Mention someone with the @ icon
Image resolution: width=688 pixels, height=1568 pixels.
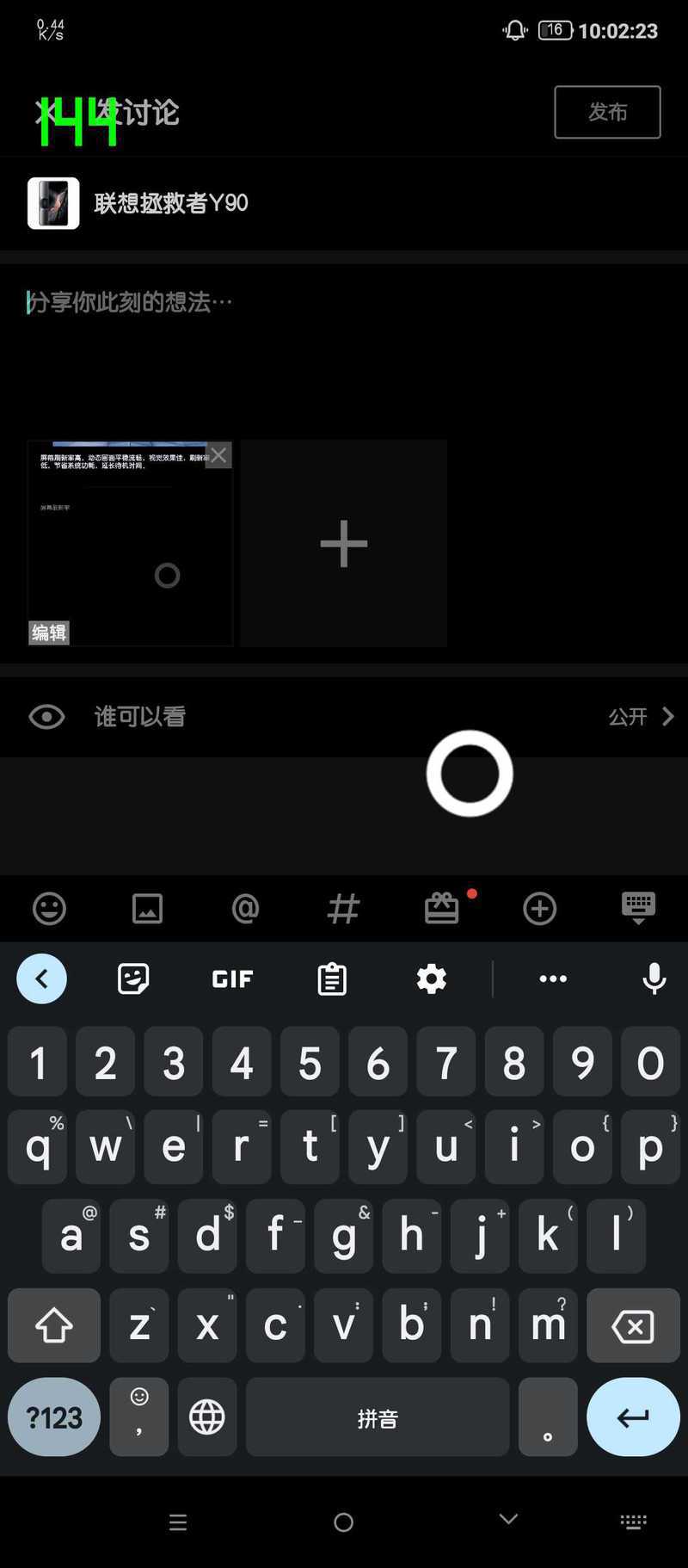[245, 908]
